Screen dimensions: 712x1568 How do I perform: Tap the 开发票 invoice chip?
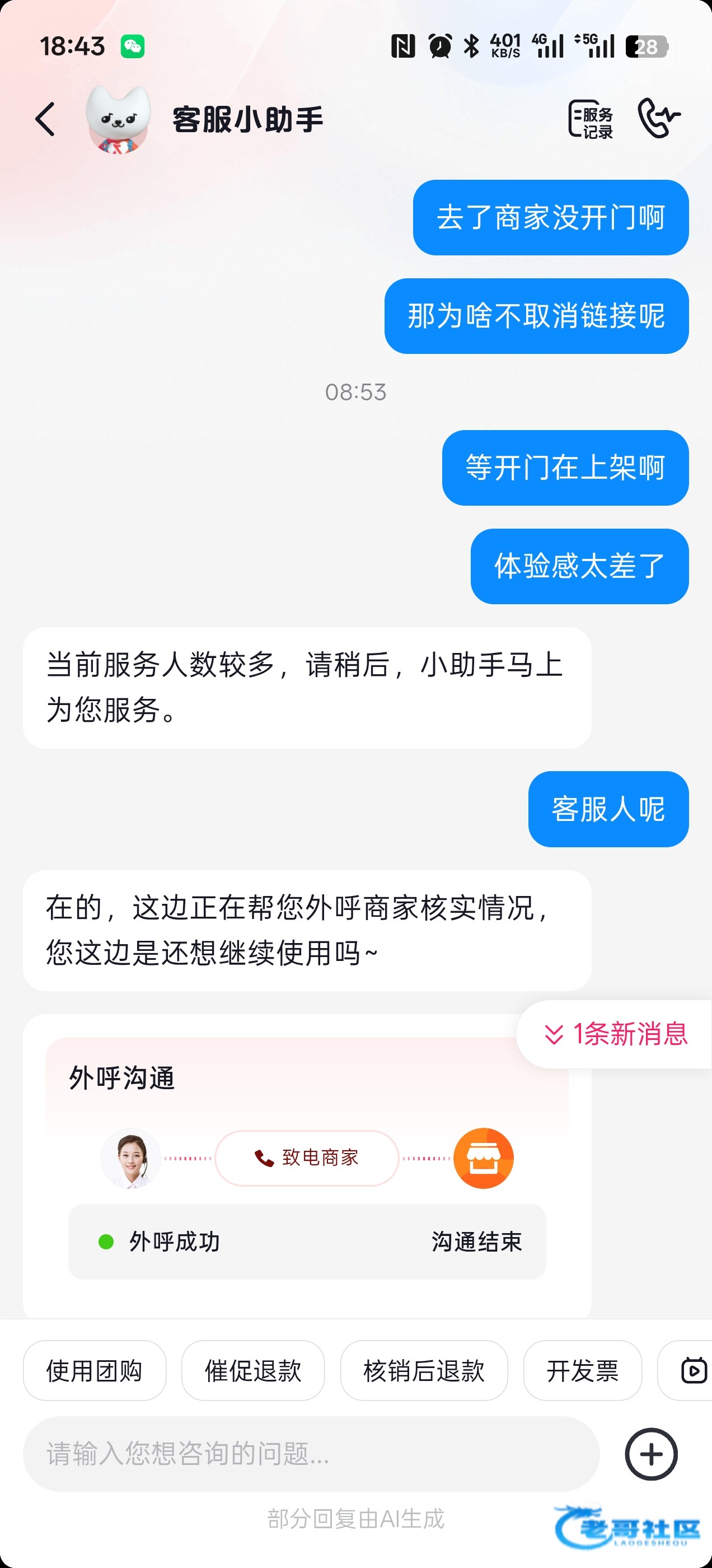pyautogui.click(x=582, y=1371)
